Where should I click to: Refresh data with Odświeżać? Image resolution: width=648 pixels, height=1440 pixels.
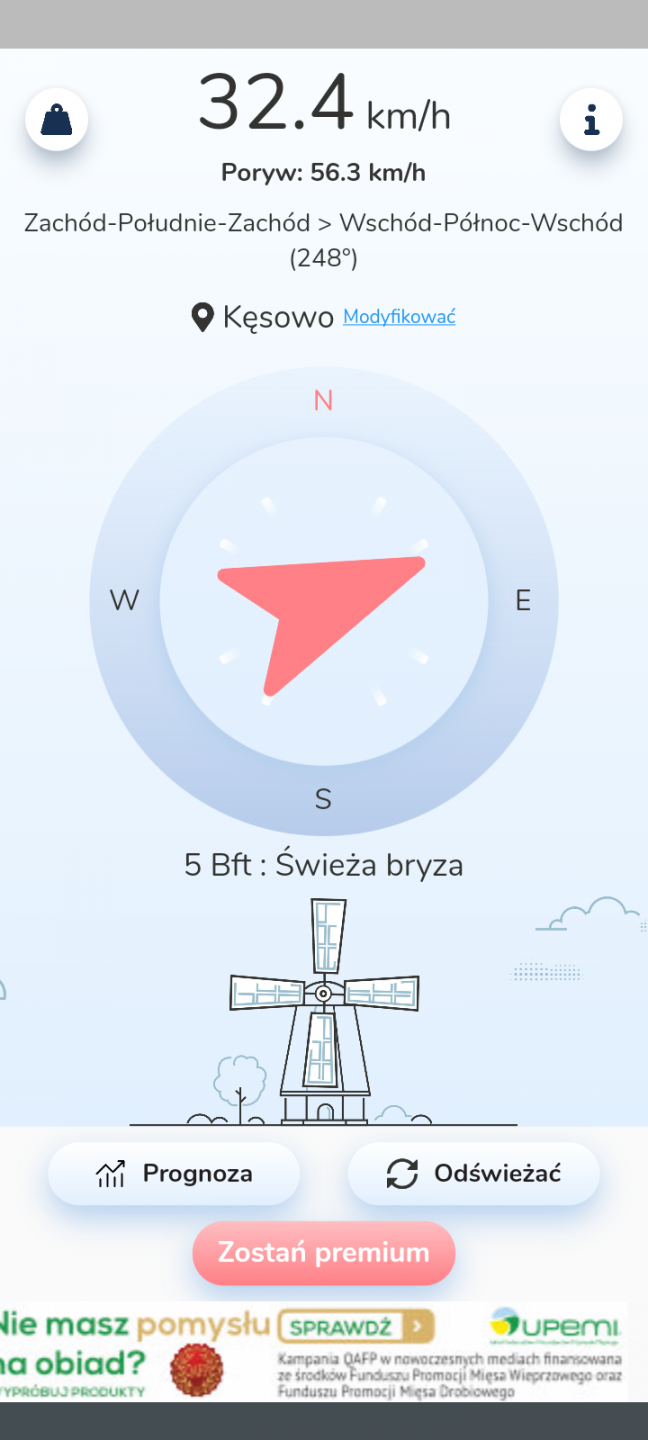pyautogui.click(x=473, y=1173)
